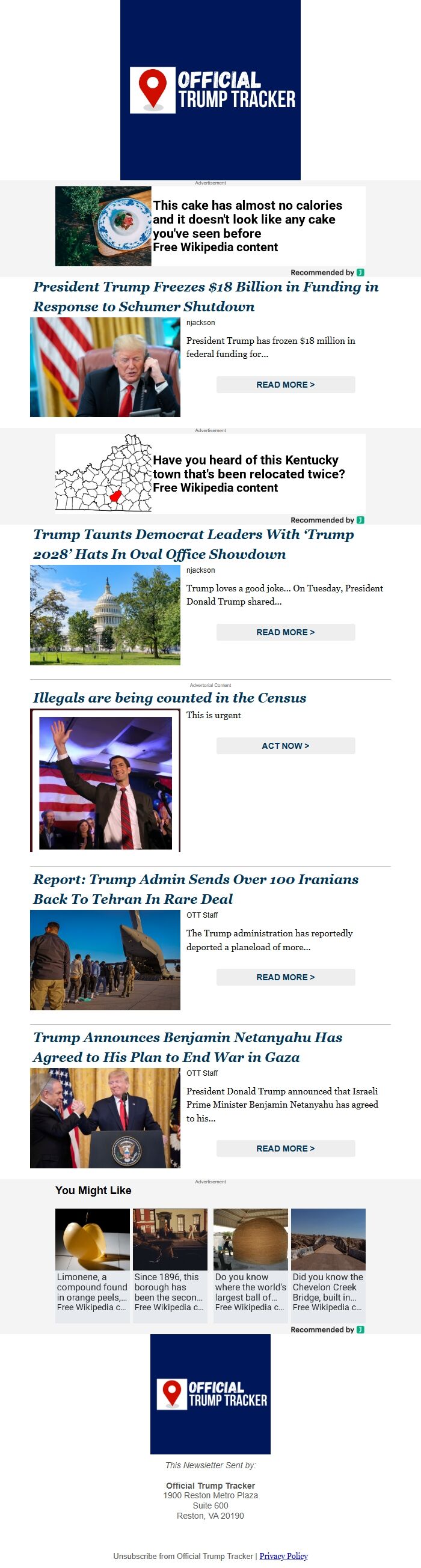Open the Privacy Policy link
The image size is (421, 1568).
[x=283, y=1556]
